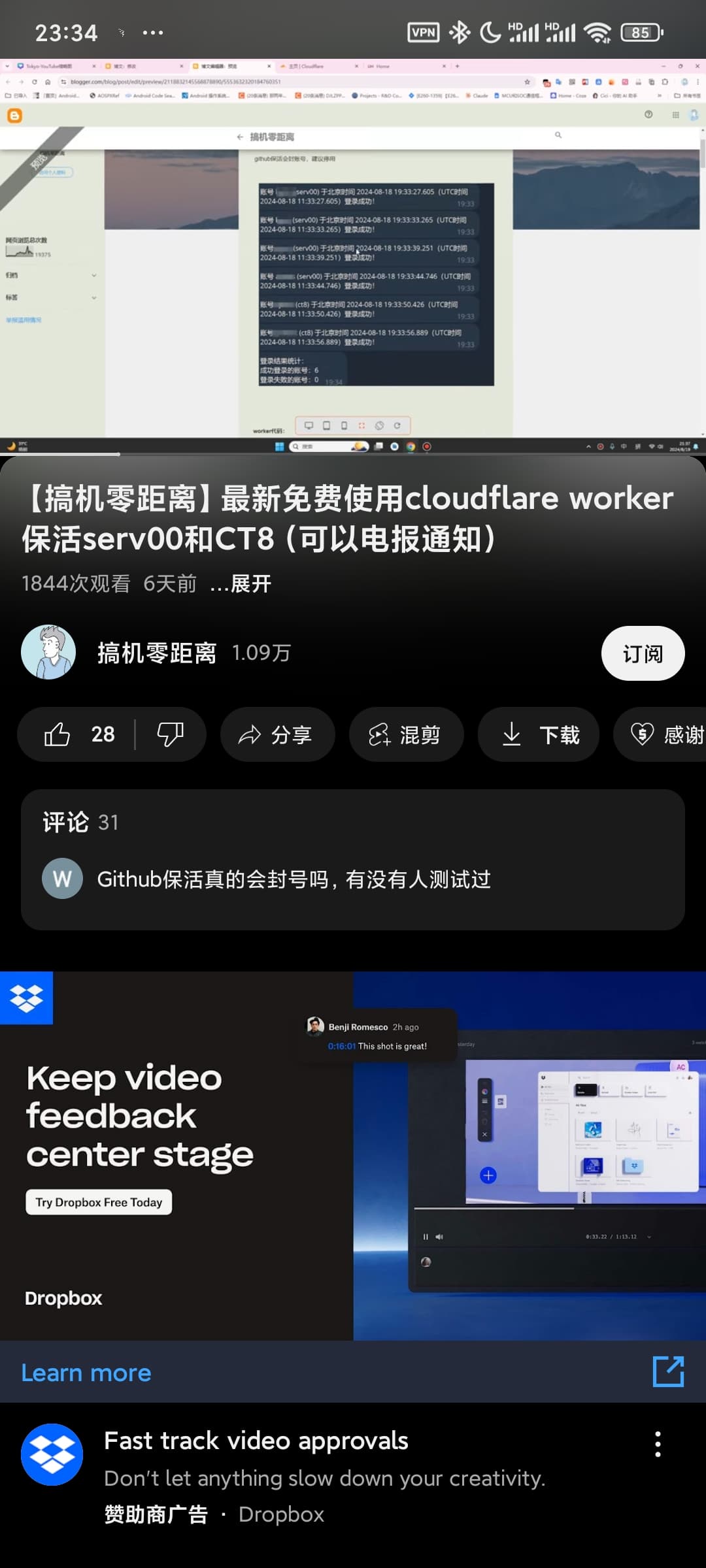The width and height of the screenshot is (706, 1568).
Task: Open the comments section 评论
Action: coord(353,860)
